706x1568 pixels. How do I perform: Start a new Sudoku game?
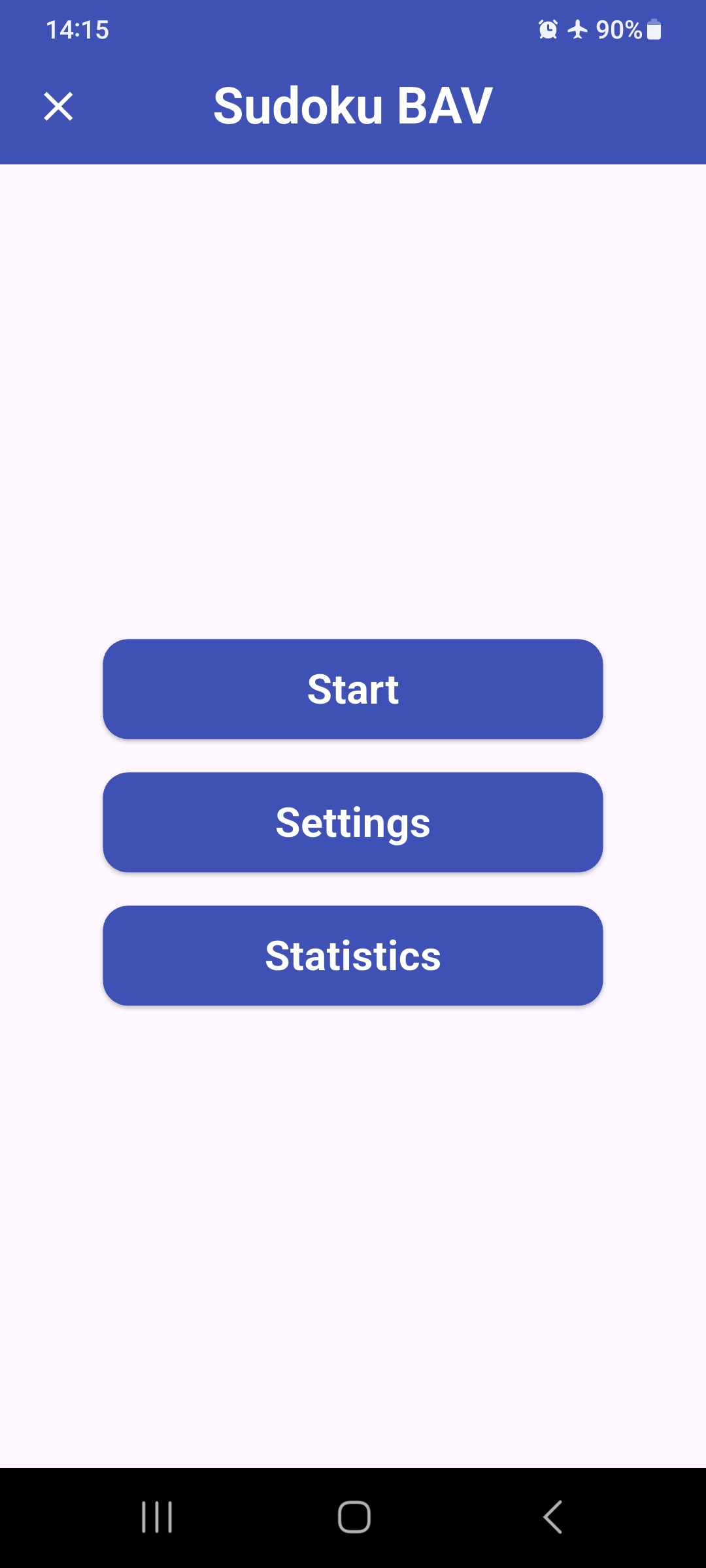click(353, 689)
